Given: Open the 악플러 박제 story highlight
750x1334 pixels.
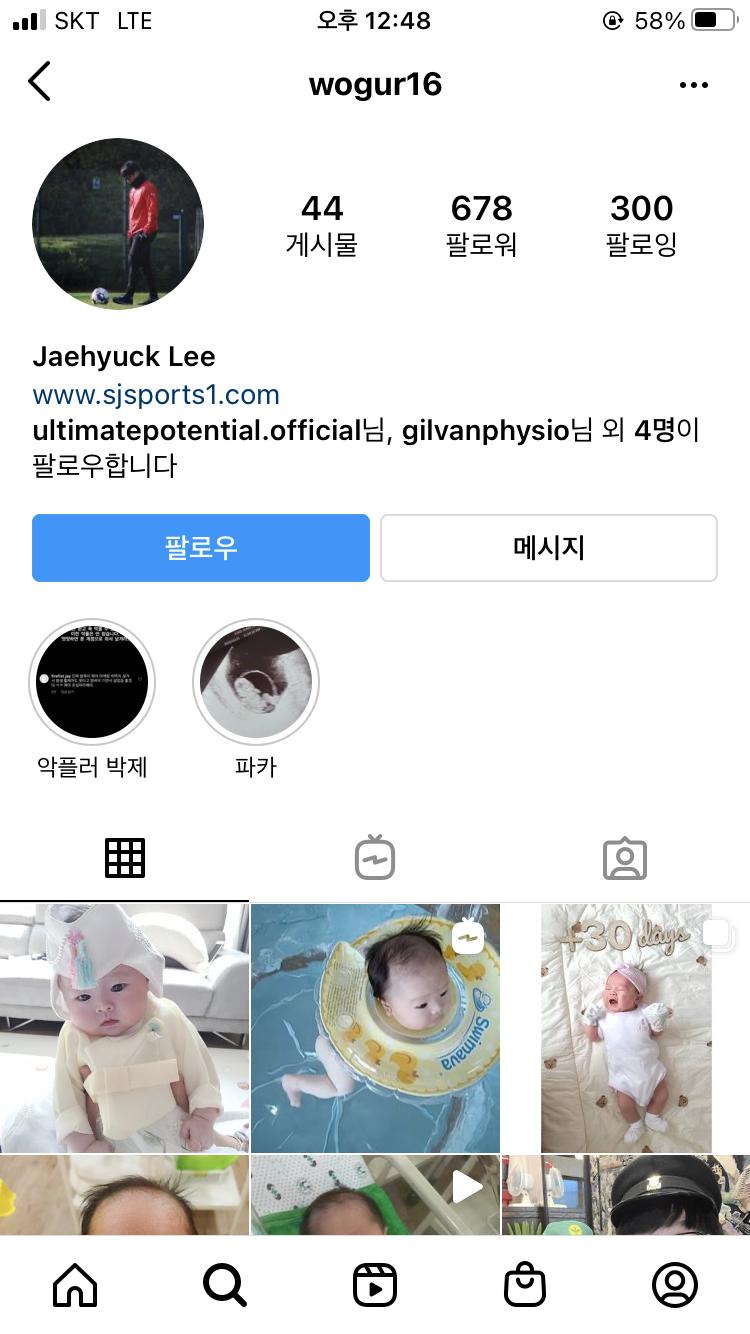Looking at the screenshot, I should [x=92, y=683].
